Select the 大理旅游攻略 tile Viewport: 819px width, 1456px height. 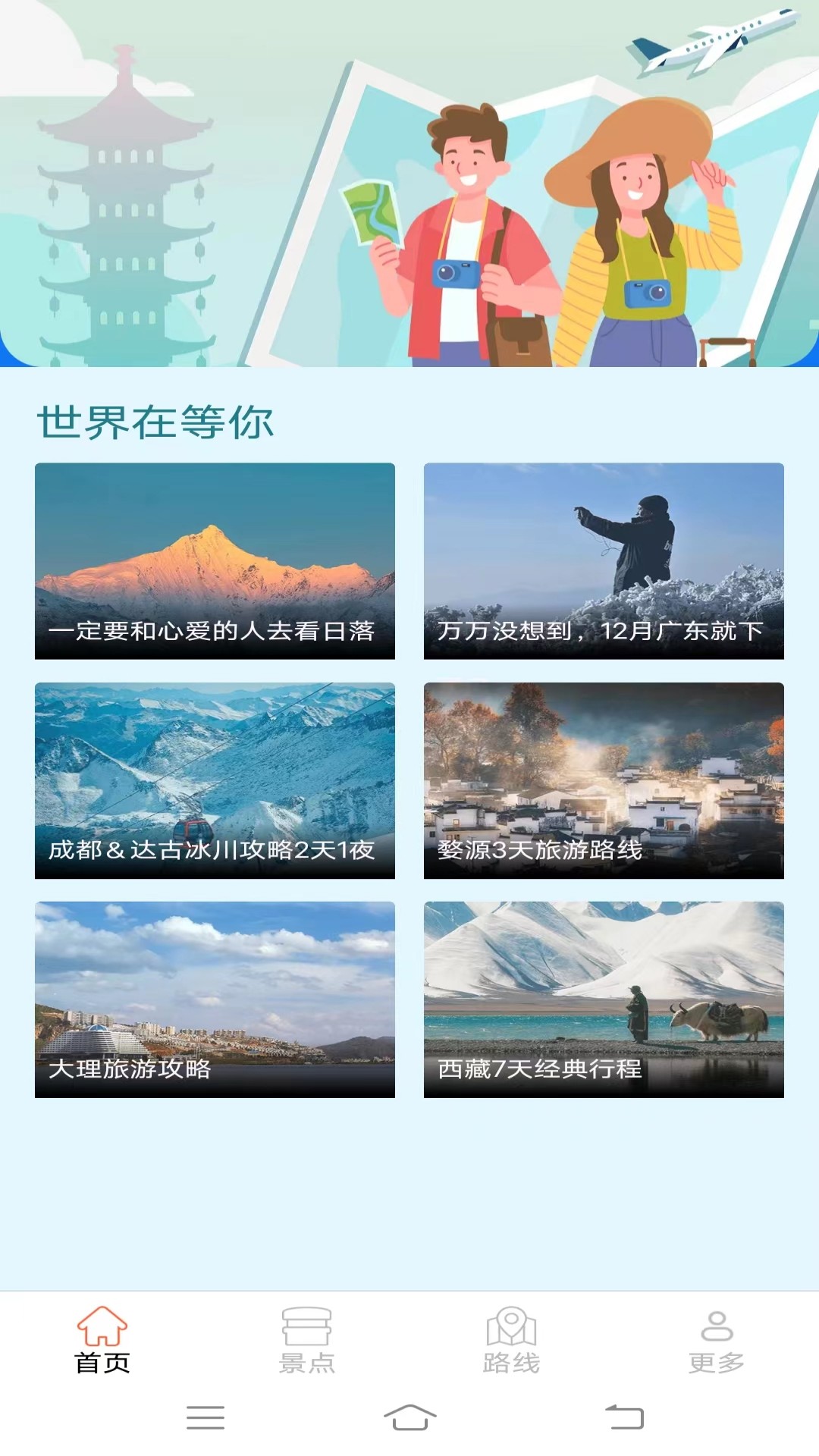(x=215, y=999)
